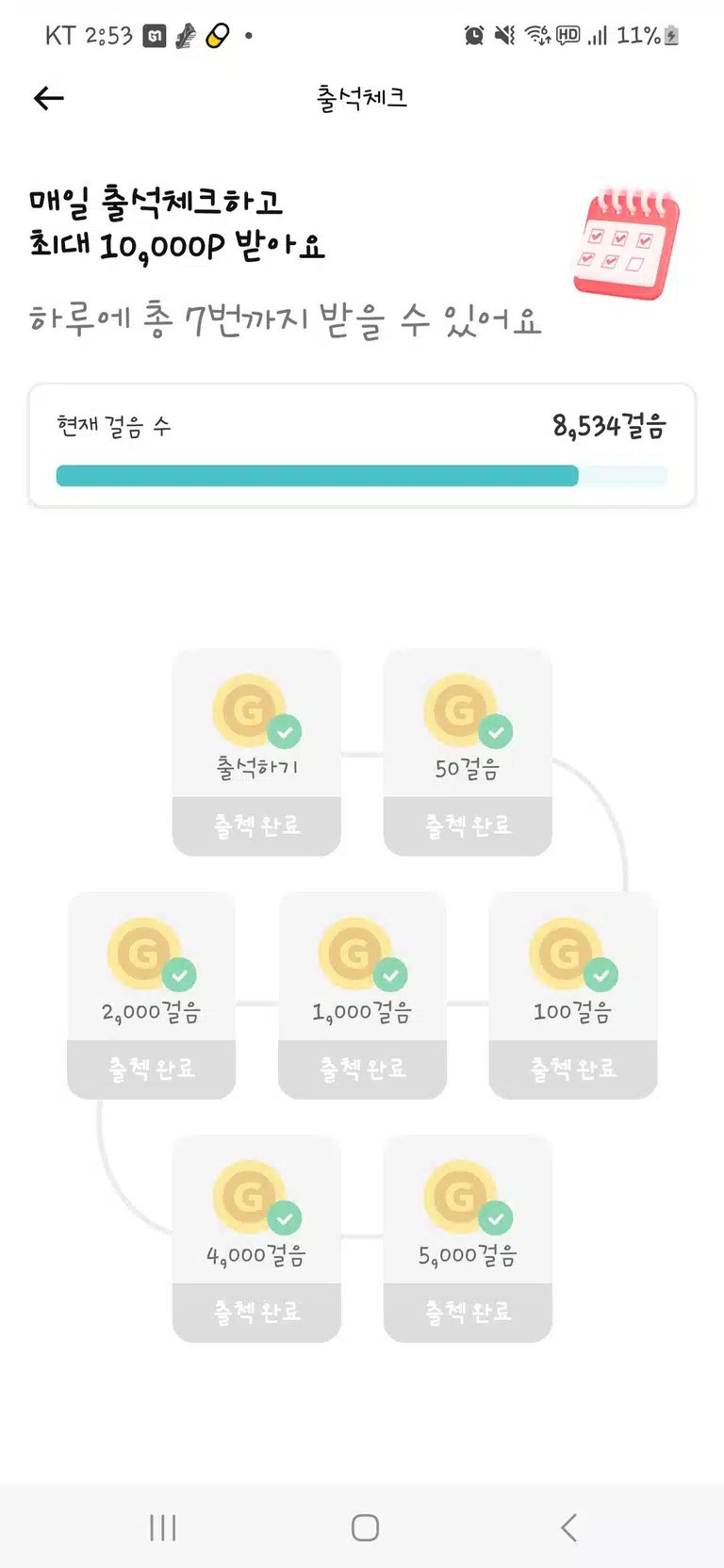Tap the 5,000걸음 reward card
The height and width of the screenshot is (1568, 724).
point(468,1238)
